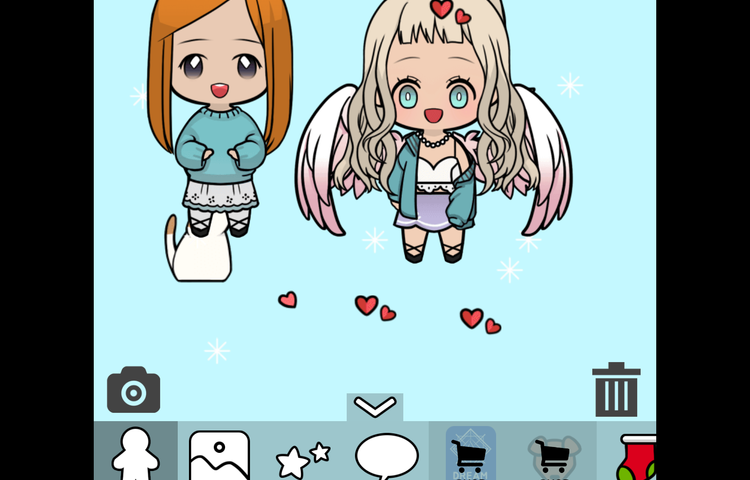The width and height of the screenshot is (750, 480).
Task: Open the bear shop cart item
Action: tap(553, 456)
